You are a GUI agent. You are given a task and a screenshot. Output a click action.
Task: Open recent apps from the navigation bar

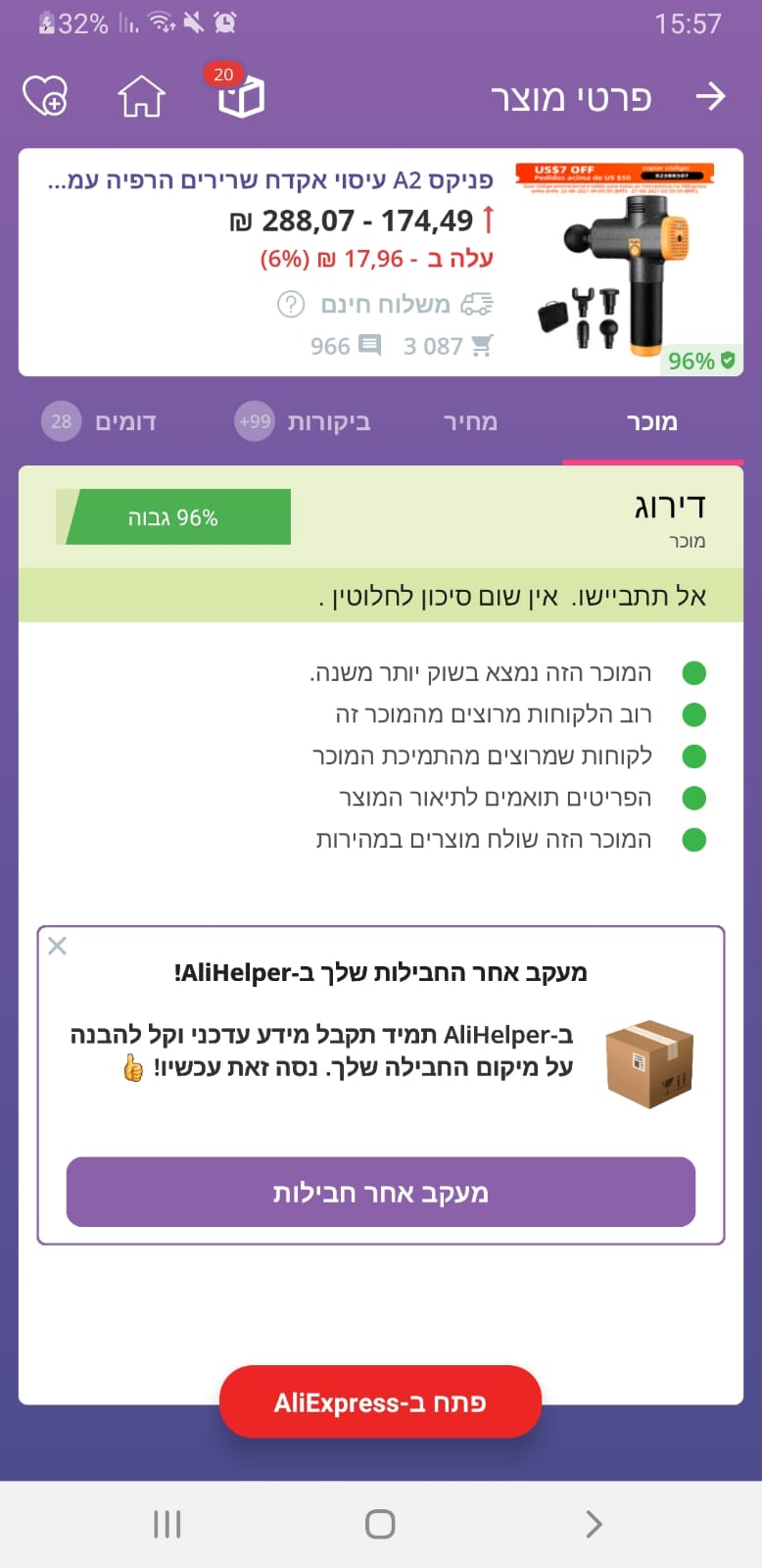click(167, 1524)
